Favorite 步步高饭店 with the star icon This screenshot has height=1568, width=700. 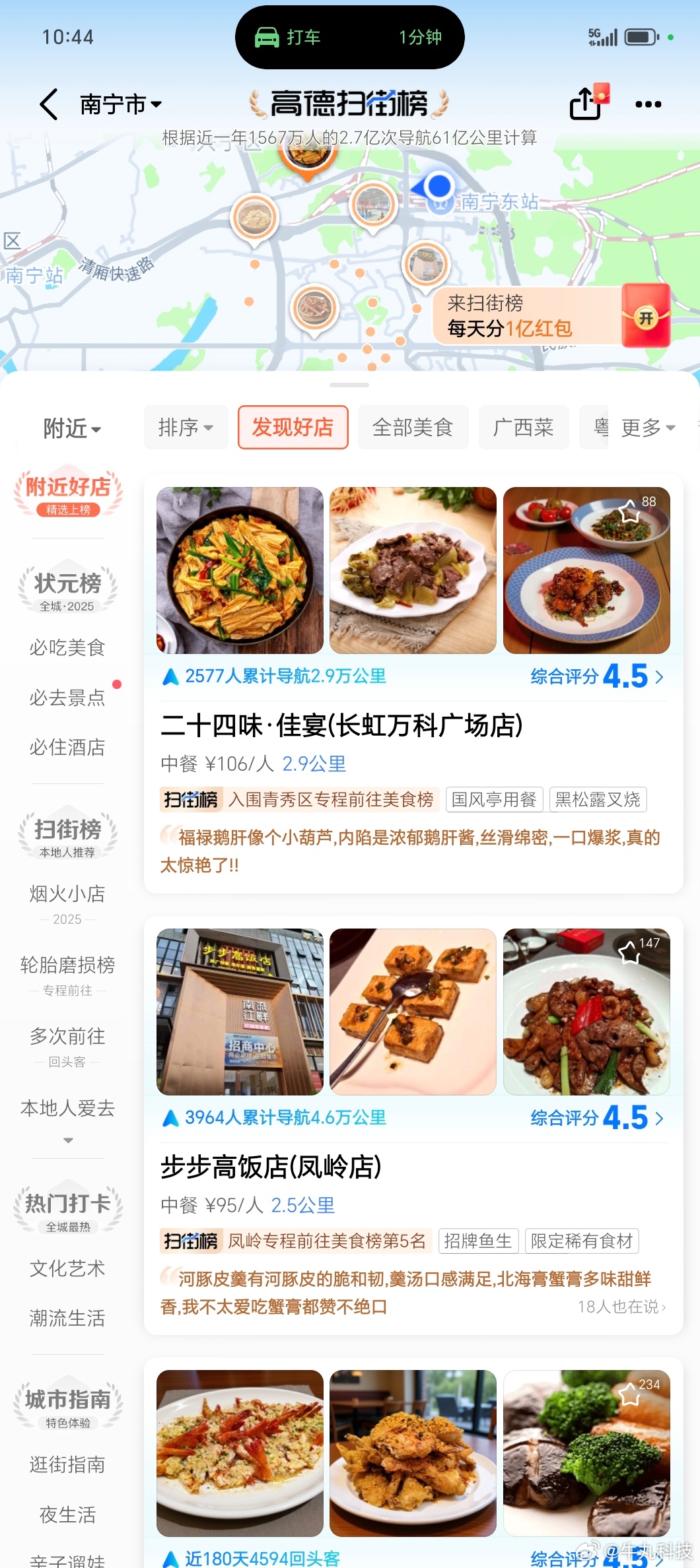pos(629,952)
